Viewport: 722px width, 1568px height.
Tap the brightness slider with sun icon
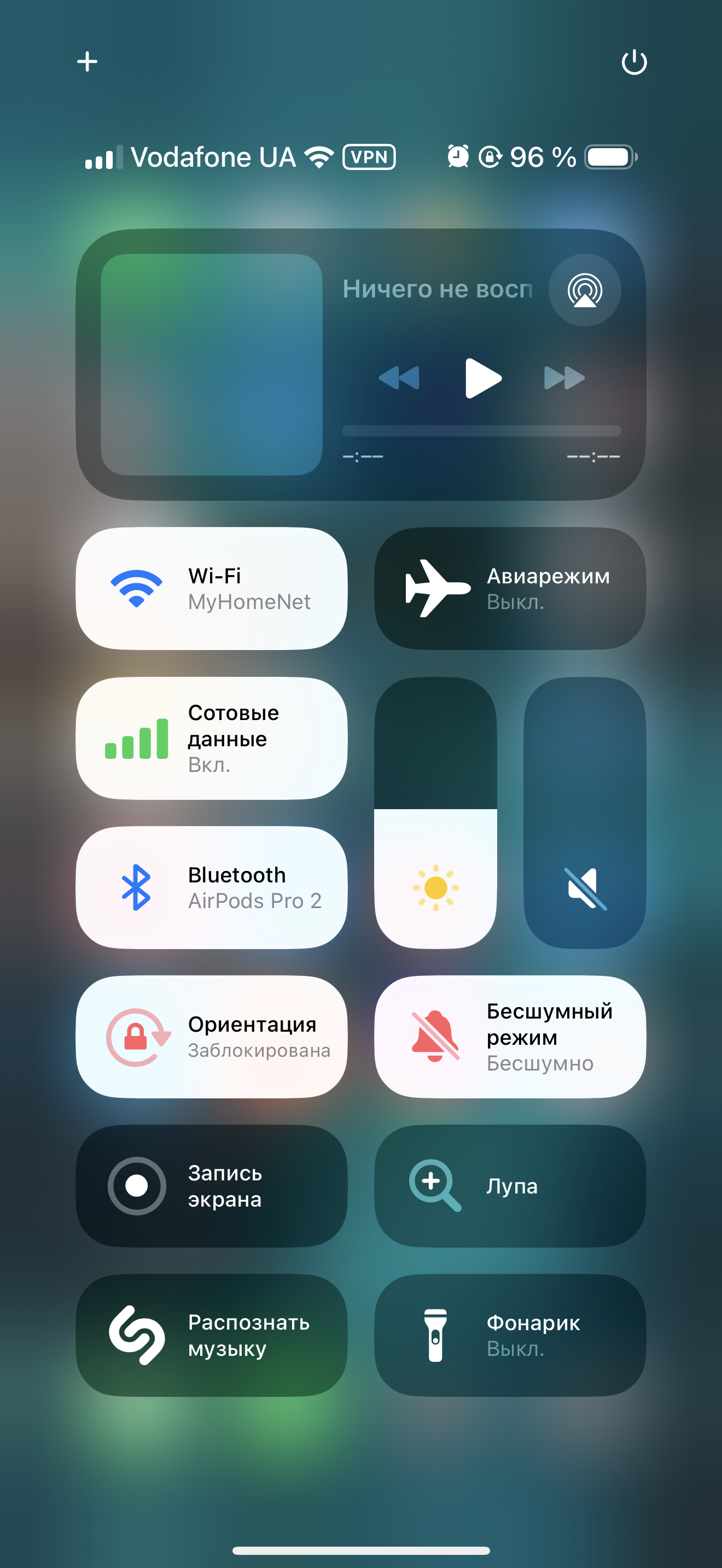pos(435,812)
